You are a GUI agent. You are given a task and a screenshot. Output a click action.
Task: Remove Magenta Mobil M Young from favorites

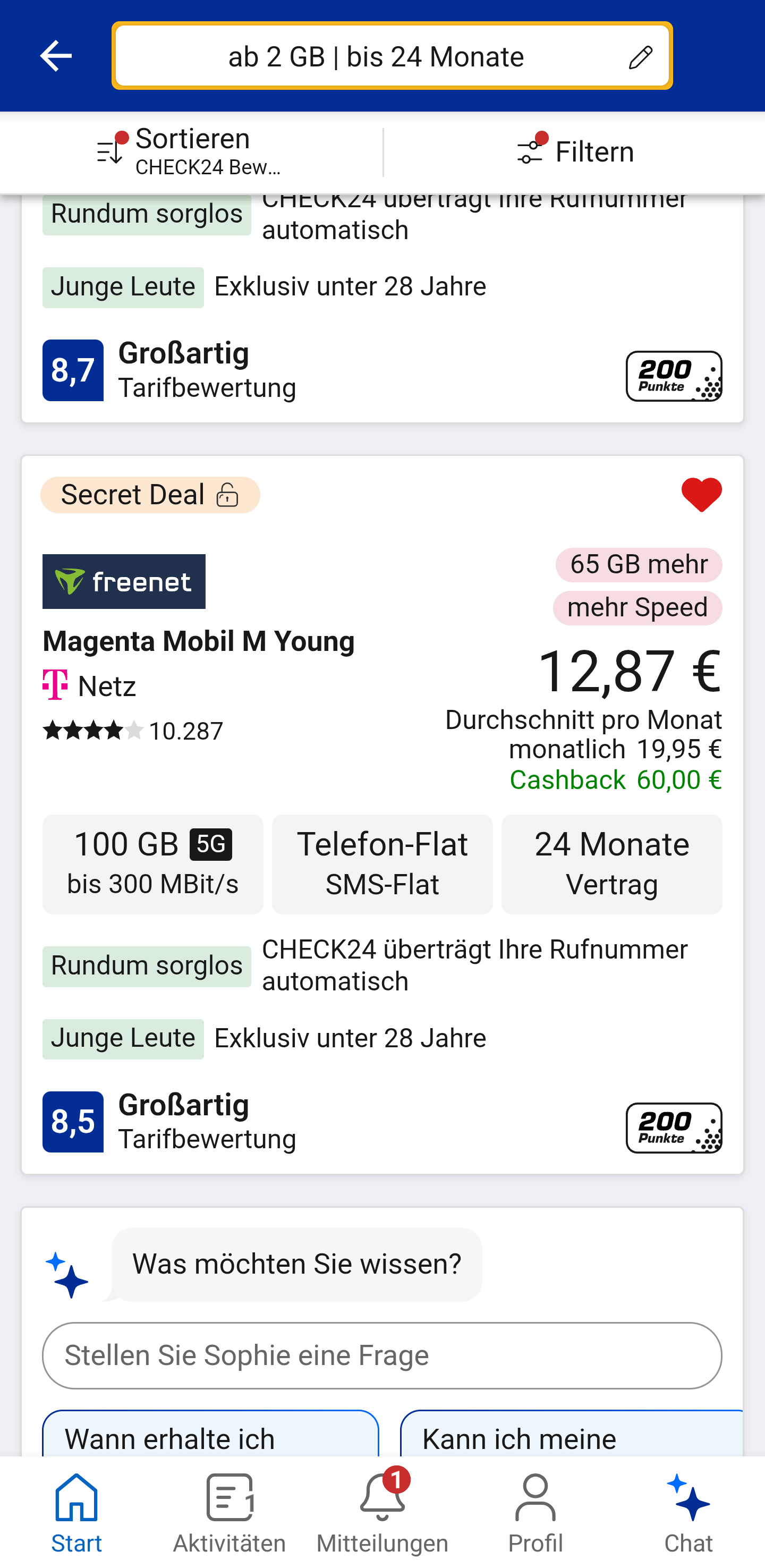701,495
